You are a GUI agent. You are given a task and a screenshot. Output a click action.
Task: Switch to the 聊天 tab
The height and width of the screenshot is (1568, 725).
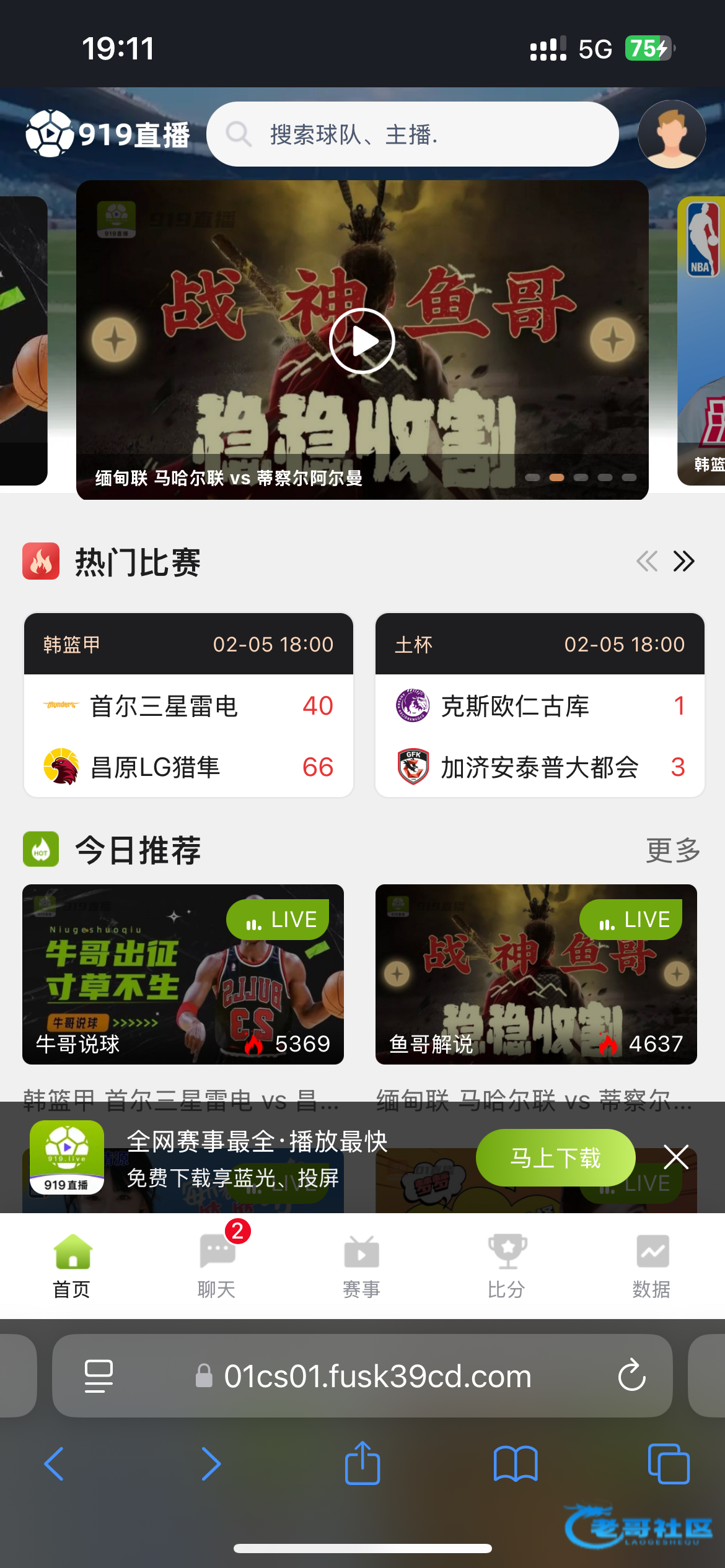217,1265
